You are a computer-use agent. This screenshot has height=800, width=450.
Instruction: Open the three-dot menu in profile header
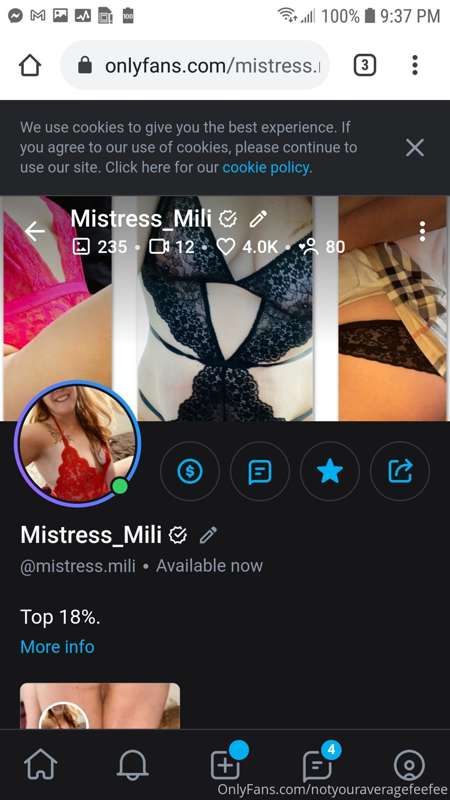(x=421, y=231)
